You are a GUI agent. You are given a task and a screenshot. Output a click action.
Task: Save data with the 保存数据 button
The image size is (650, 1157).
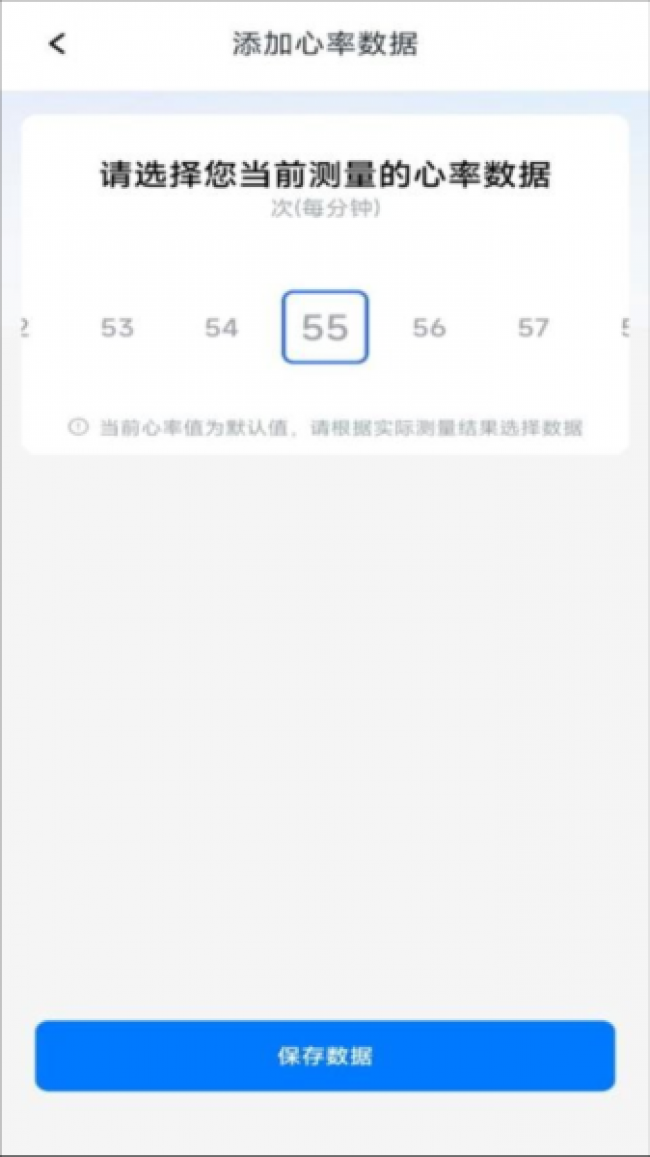click(x=325, y=1056)
